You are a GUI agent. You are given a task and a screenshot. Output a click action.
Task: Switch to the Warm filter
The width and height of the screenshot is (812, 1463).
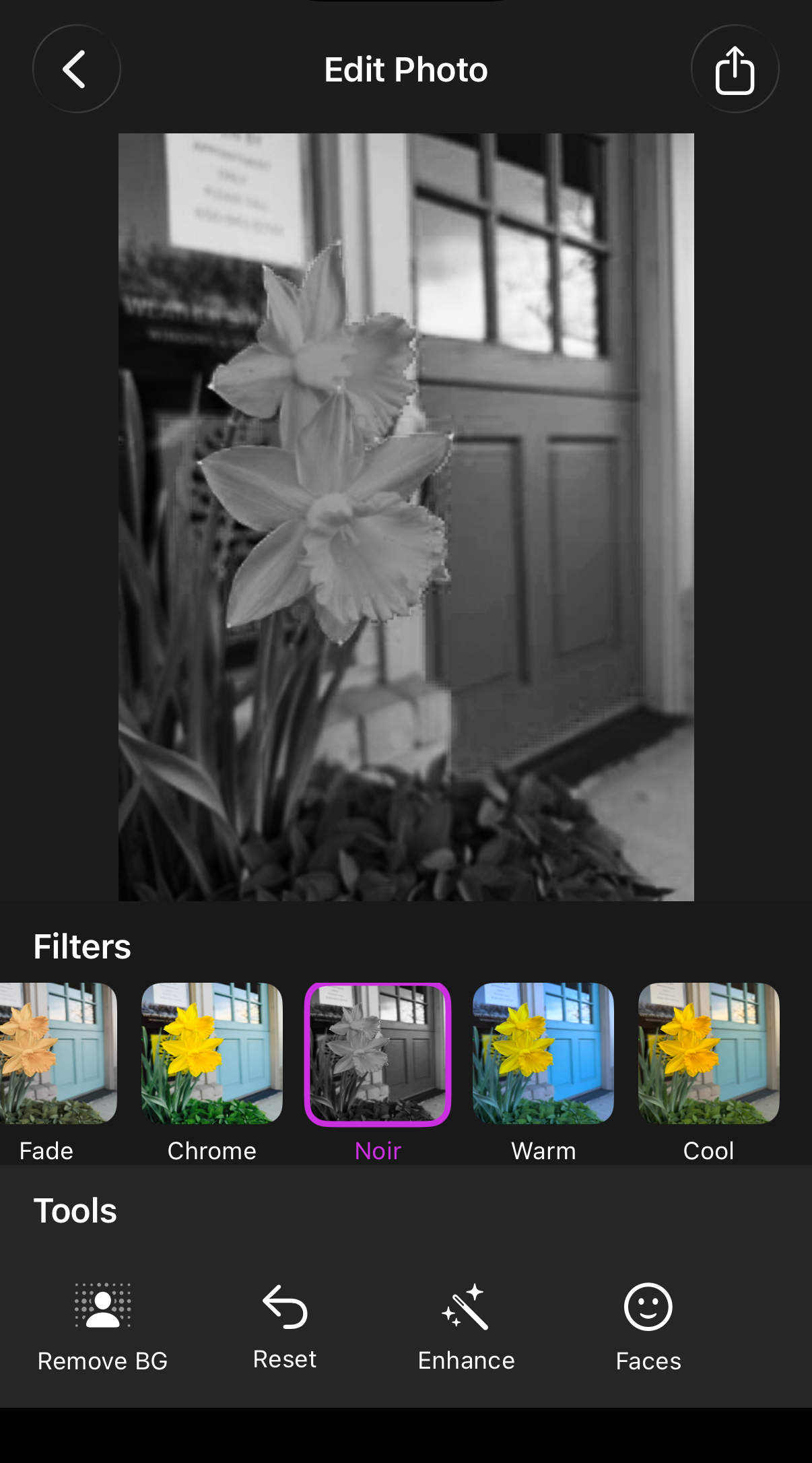(543, 1053)
